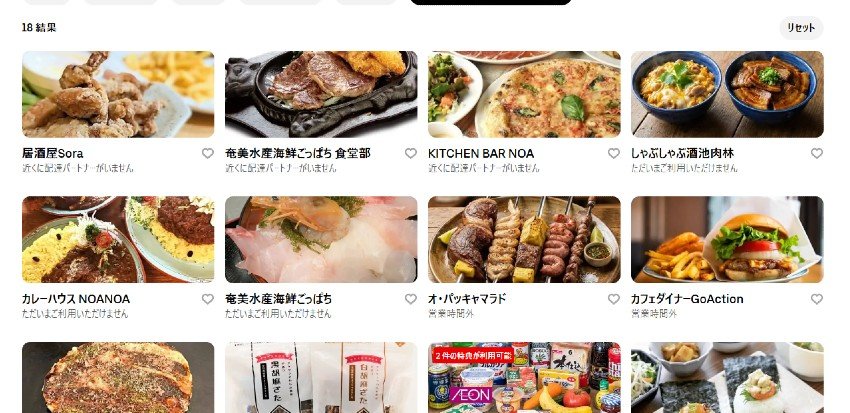Favorite カレーハウス NOANOA
850x413 pixels.
(x=208, y=299)
